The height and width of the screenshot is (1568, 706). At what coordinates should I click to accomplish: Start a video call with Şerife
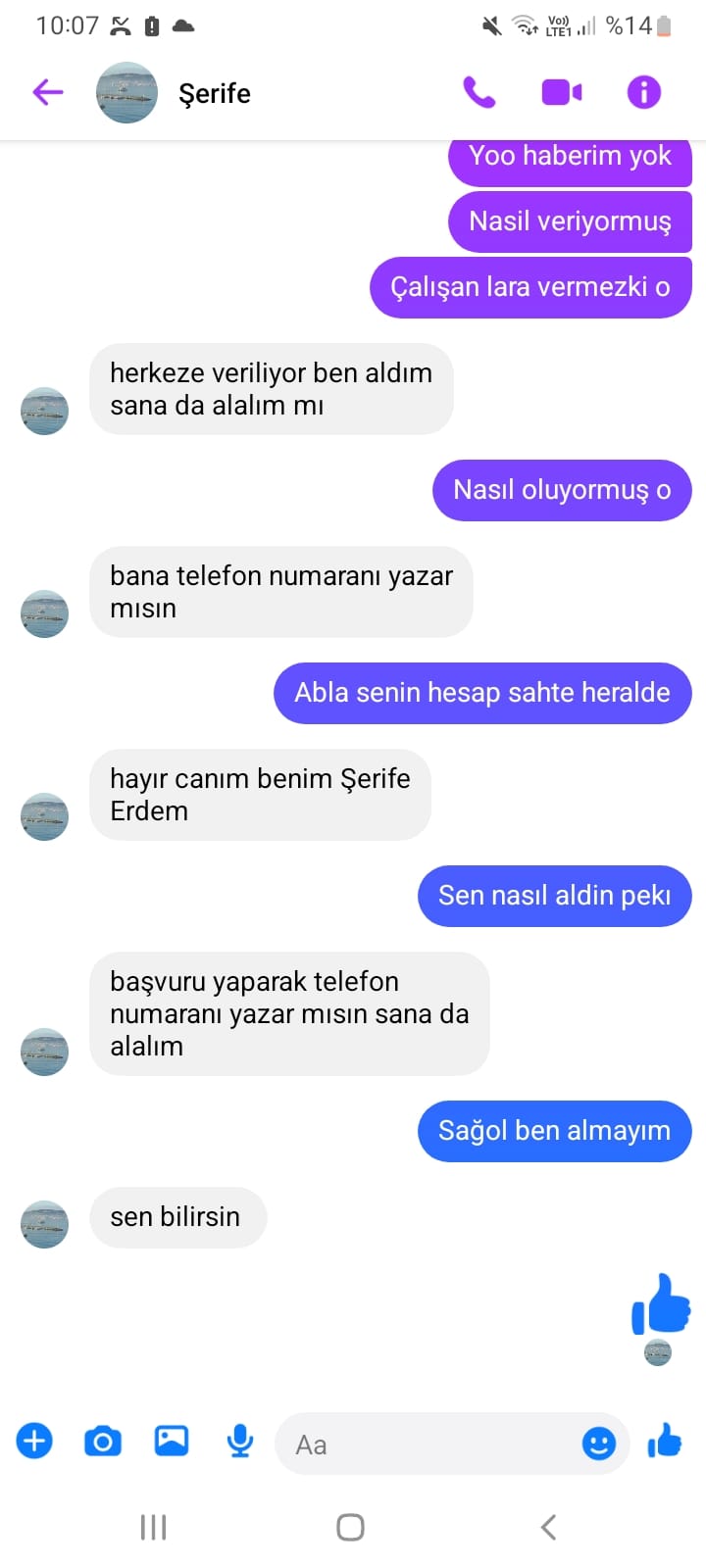click(562, 92)
